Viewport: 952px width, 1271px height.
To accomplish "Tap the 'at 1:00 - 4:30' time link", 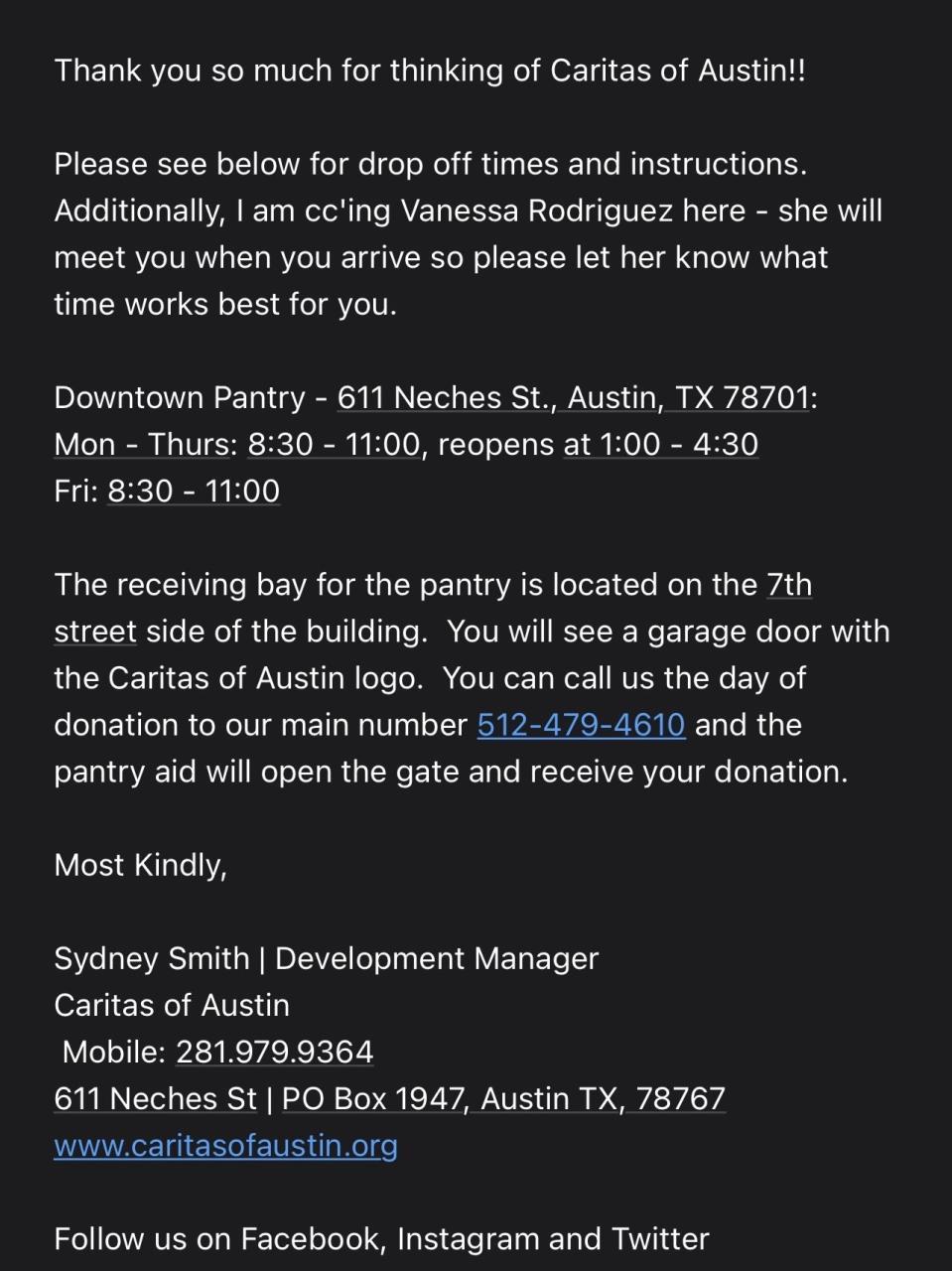I will pos(660,445).
